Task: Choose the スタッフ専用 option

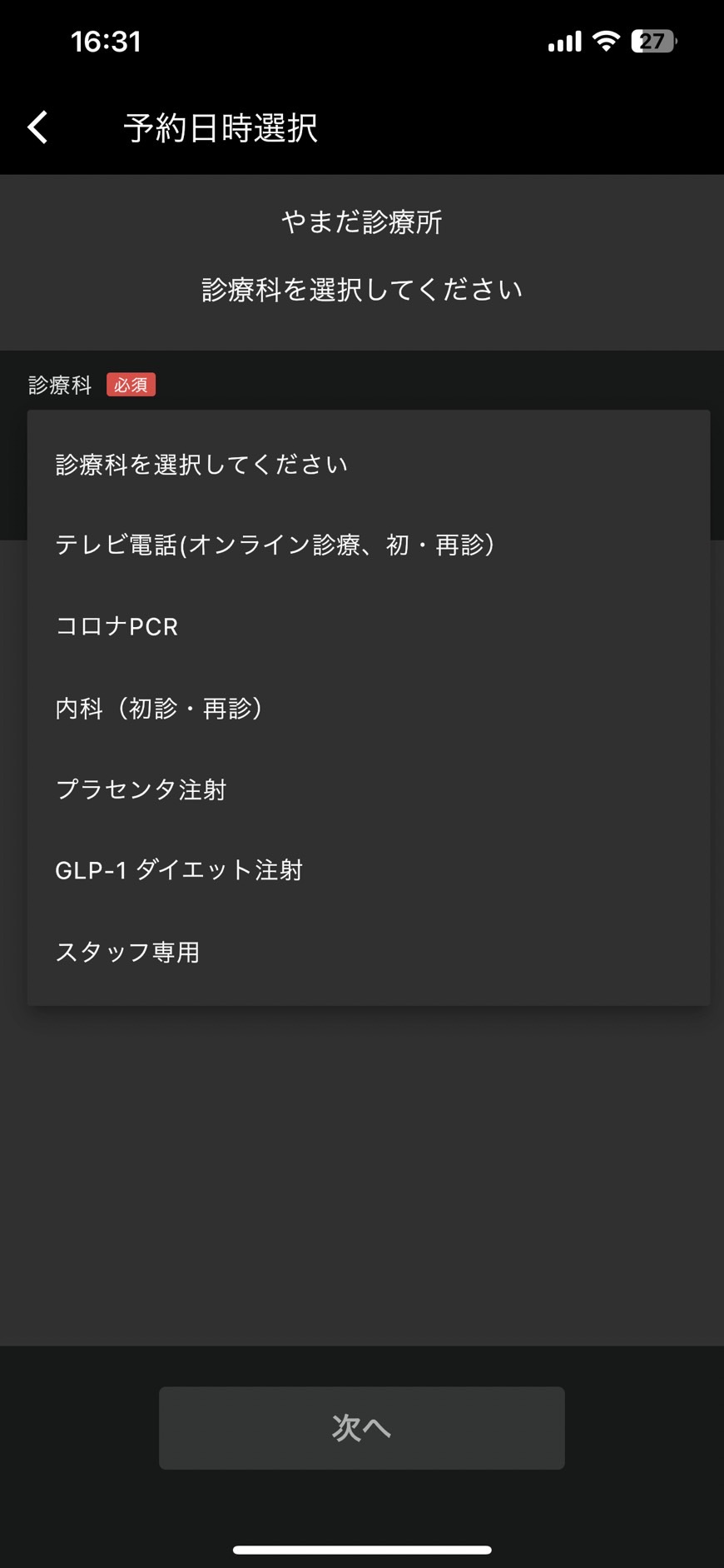Action: tap(369, 952)
